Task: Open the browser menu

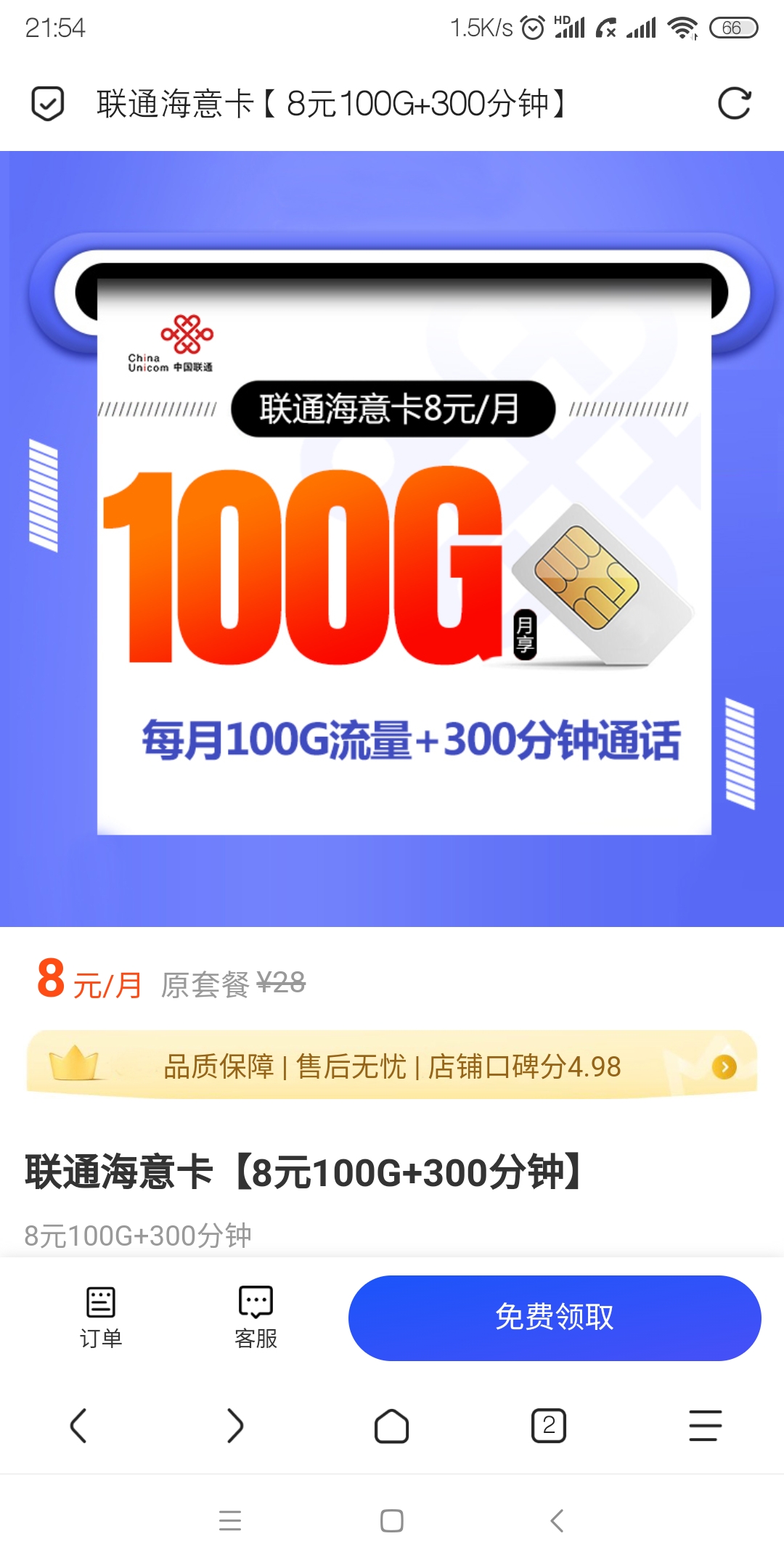Action: (x=705, y=1426)
